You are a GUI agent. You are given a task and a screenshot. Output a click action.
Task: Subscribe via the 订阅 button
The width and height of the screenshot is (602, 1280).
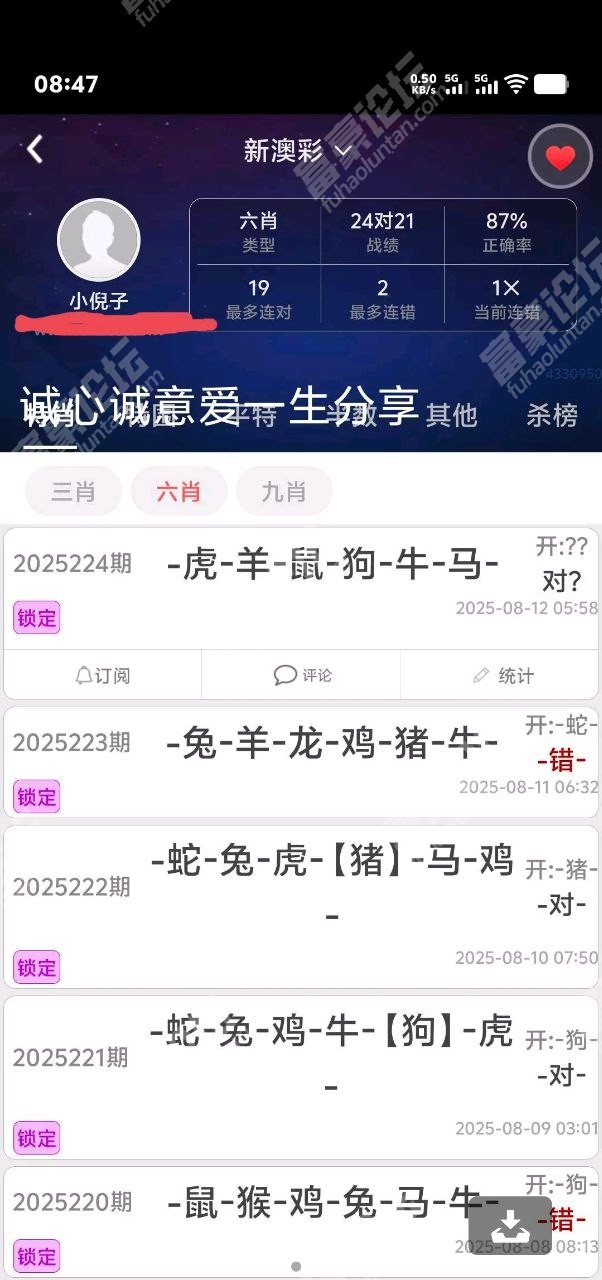pos(103,675)
